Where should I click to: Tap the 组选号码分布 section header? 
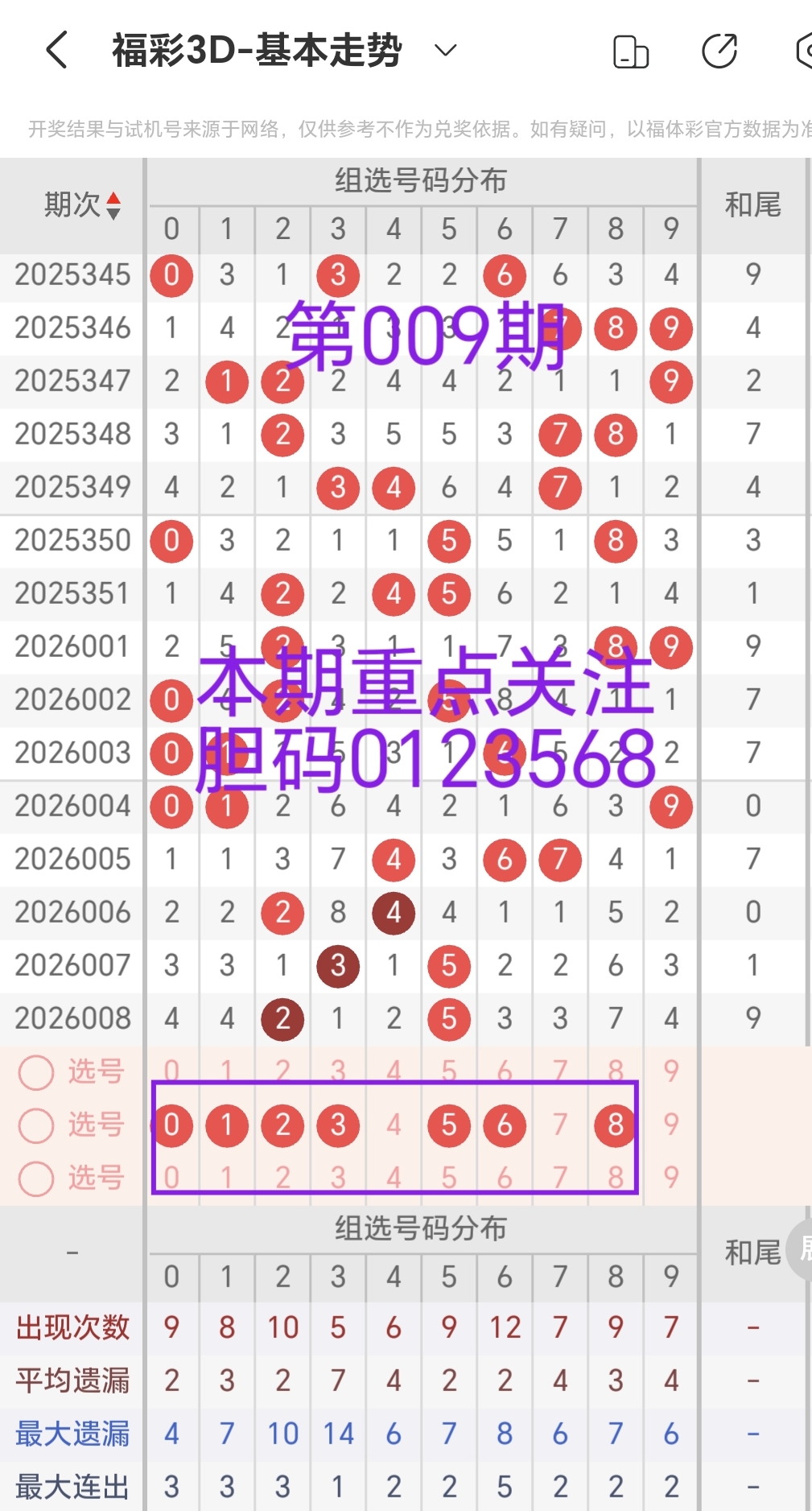[422, 180]
